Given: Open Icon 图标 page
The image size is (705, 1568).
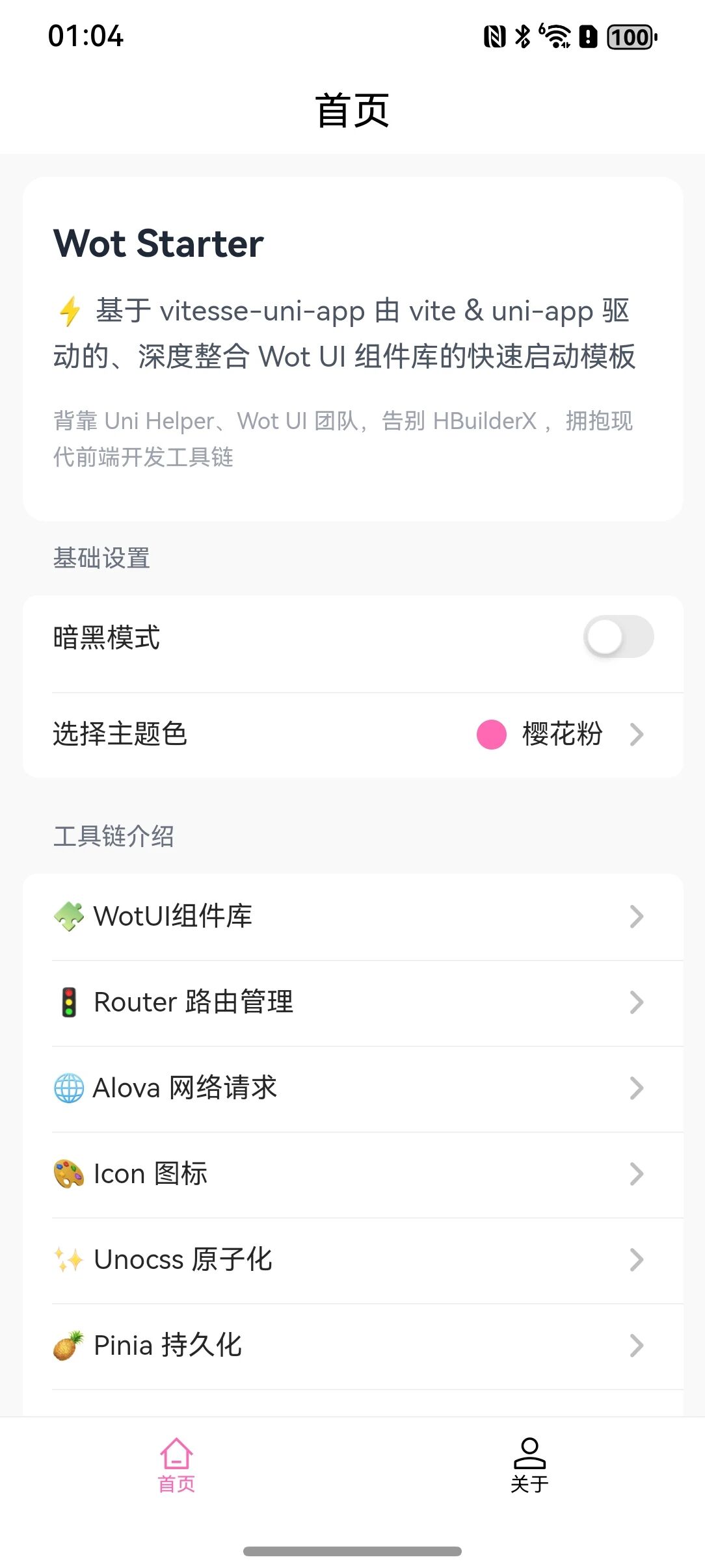Looking at the screenshot, I should [352, 1174].
